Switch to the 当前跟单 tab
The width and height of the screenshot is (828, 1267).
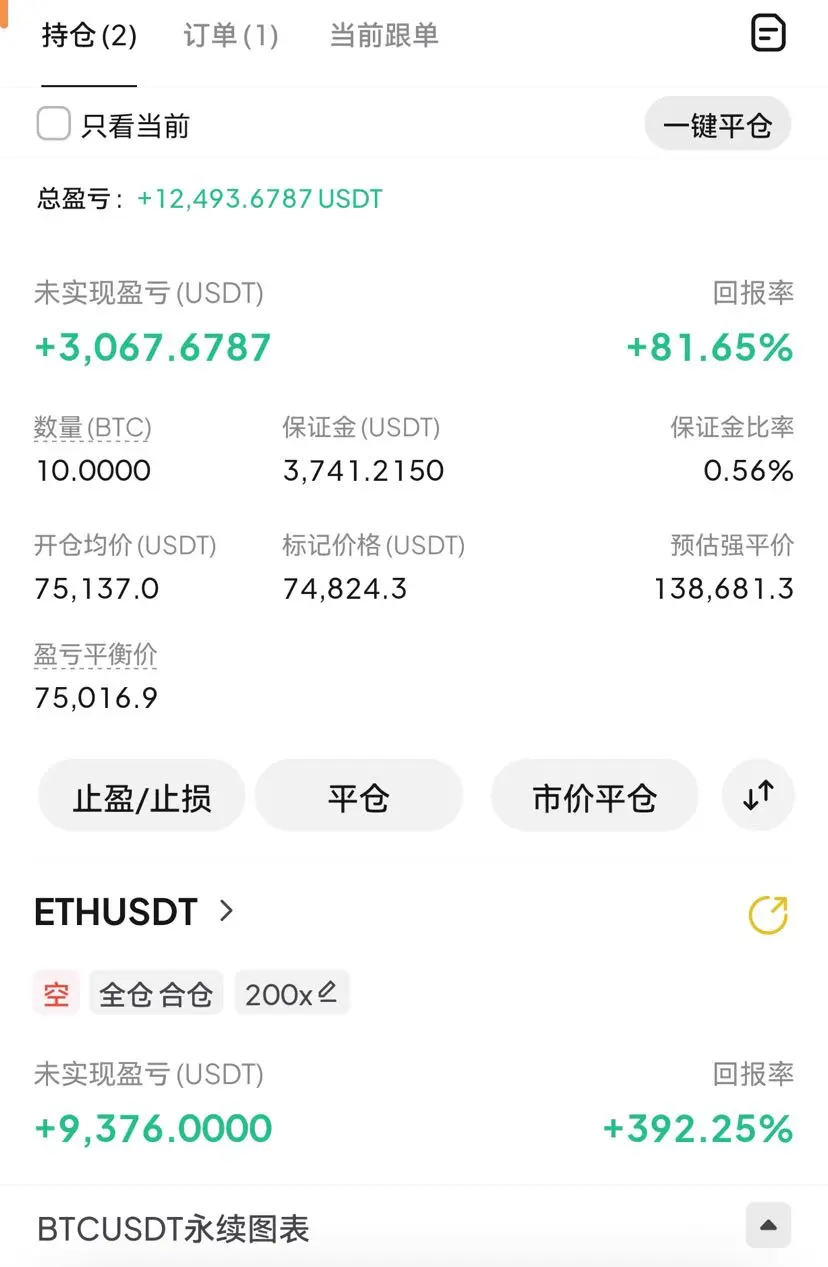[384, 36]
